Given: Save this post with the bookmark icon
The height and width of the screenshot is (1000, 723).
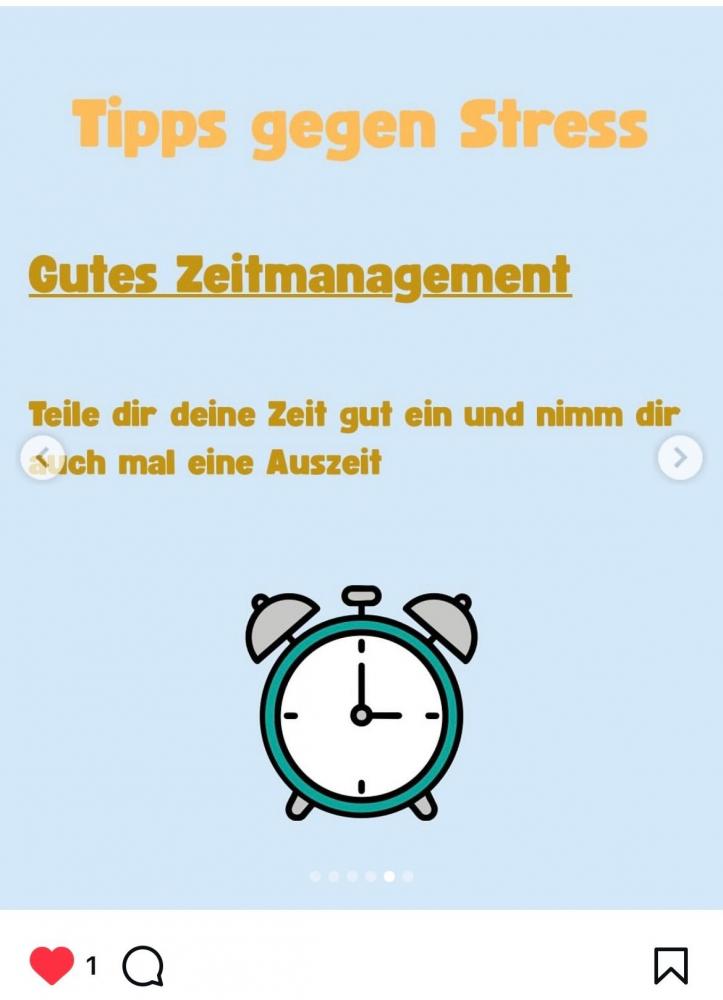Looking at the screenshot, I should pyautogui.click(x=671, y=966).
